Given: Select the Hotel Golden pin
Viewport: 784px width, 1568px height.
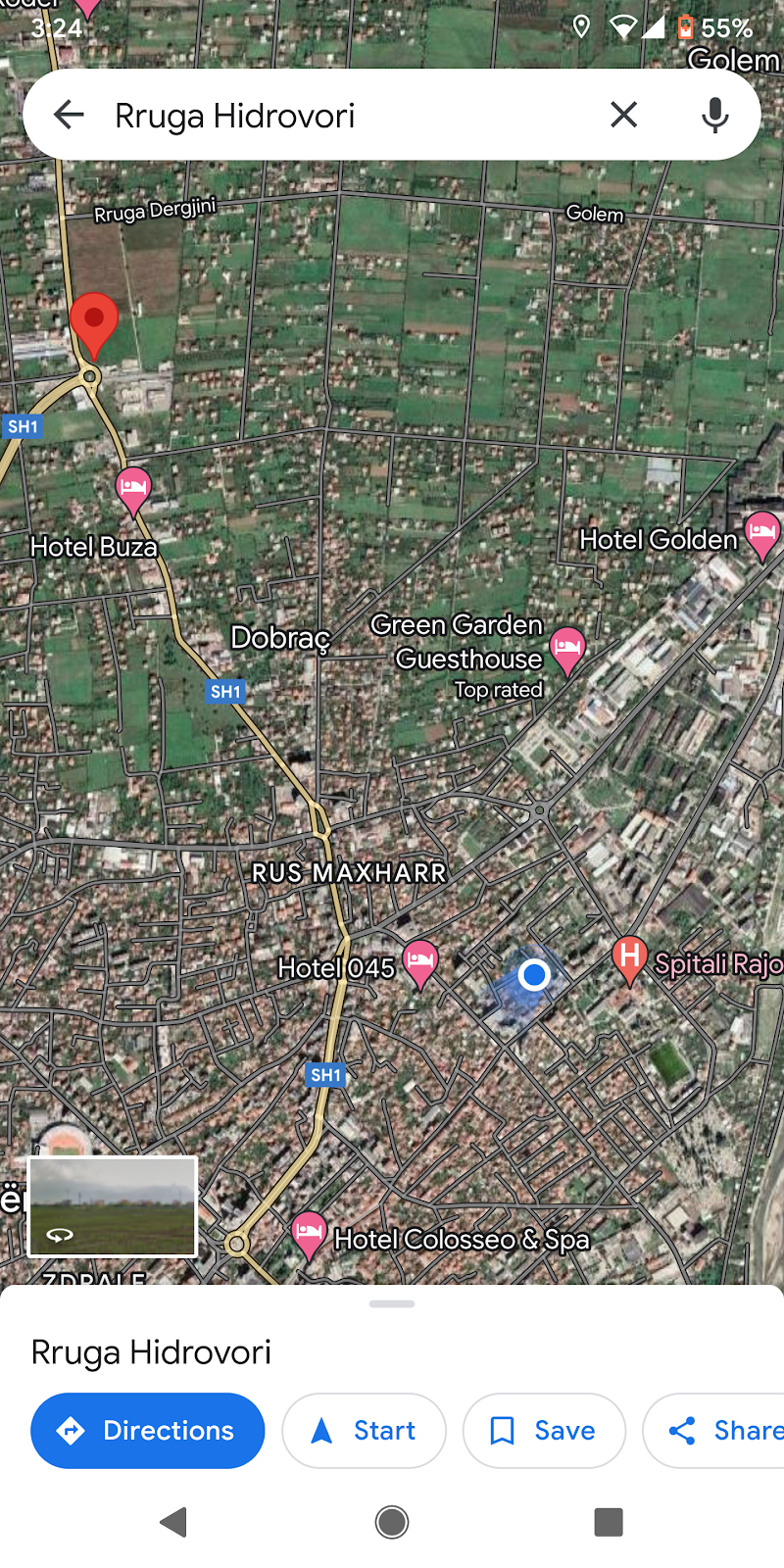Looking at the screenshot, I should point(761,534).
